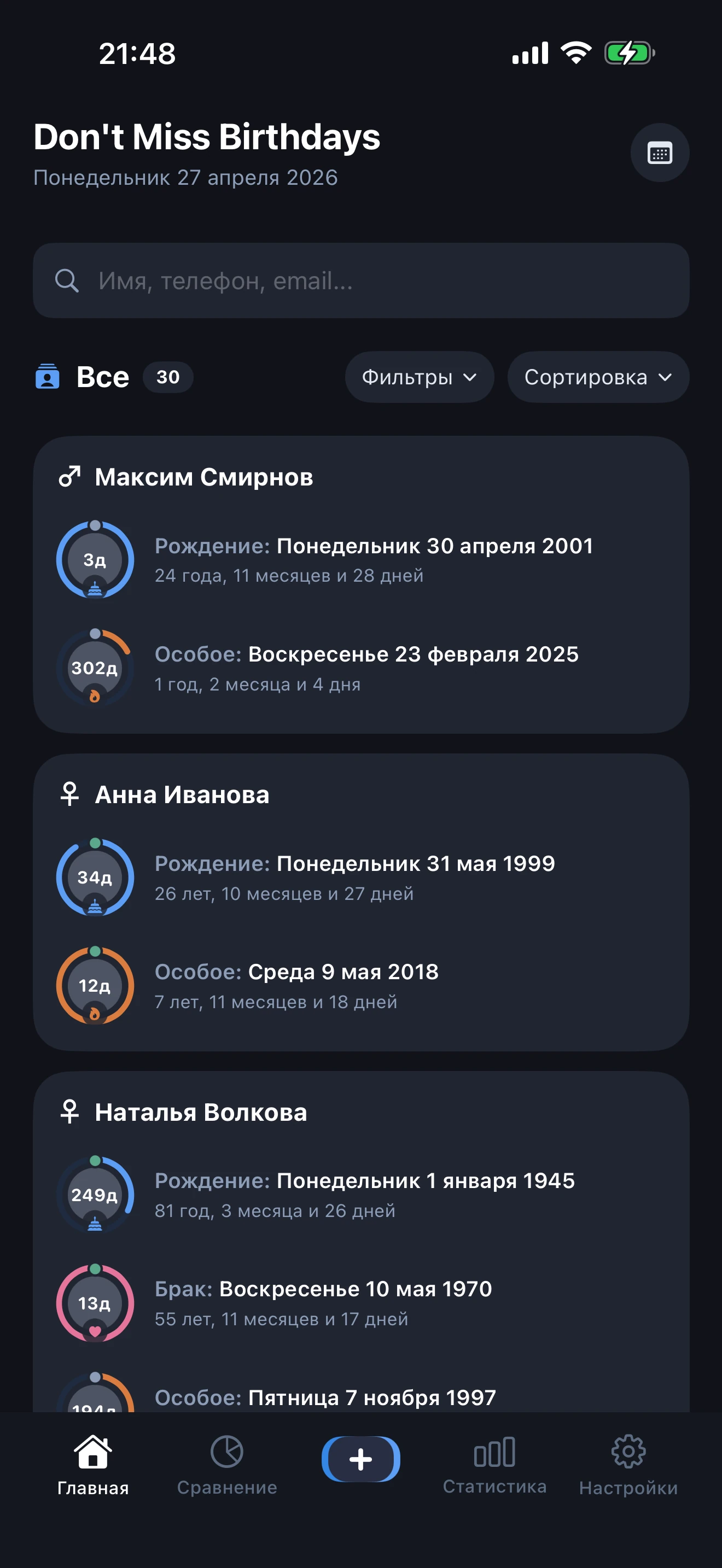
Task: Open the calendar view icon
Action: pos(659,153)
